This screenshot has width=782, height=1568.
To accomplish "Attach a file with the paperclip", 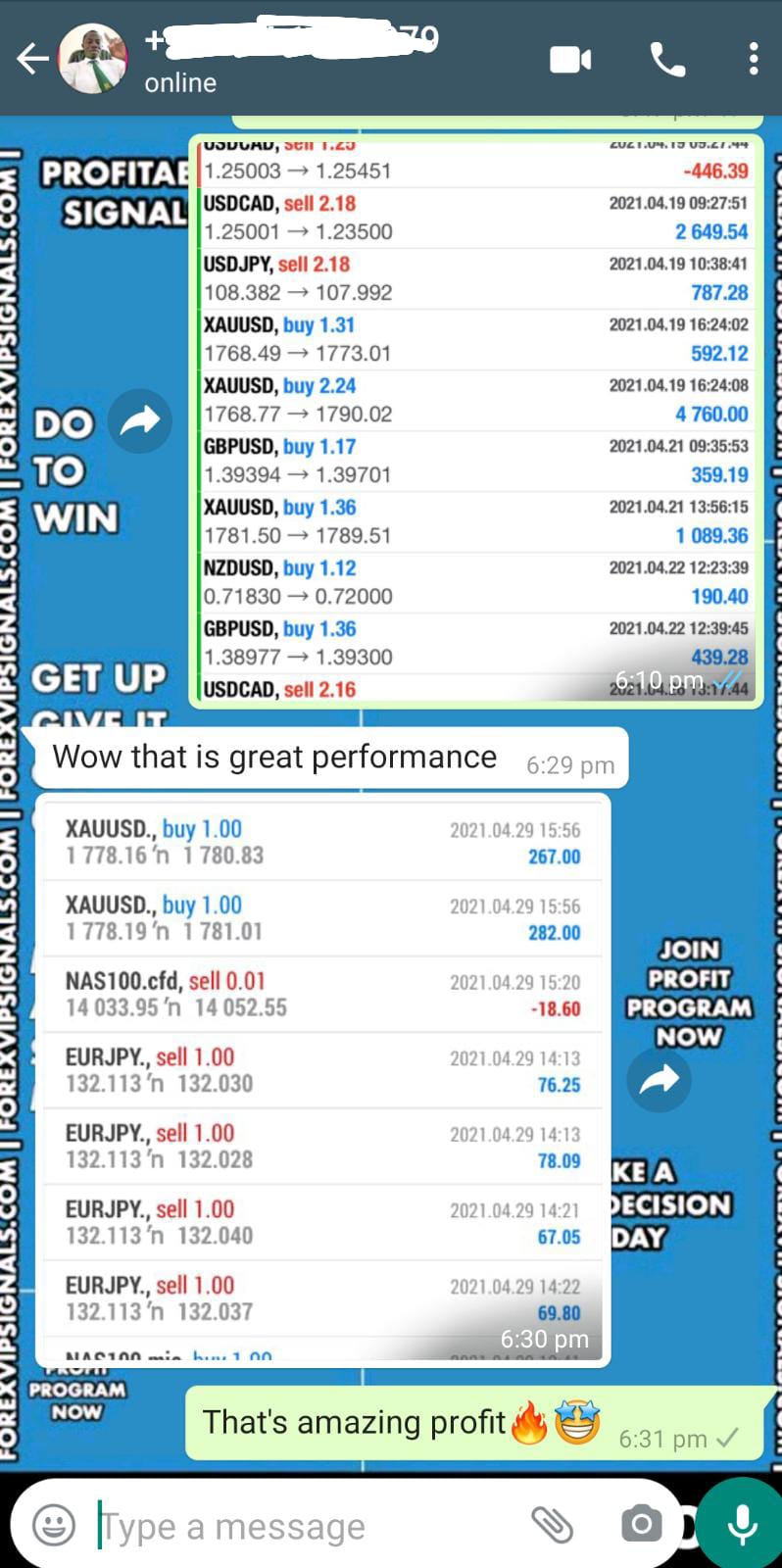I will point(552,1525).
